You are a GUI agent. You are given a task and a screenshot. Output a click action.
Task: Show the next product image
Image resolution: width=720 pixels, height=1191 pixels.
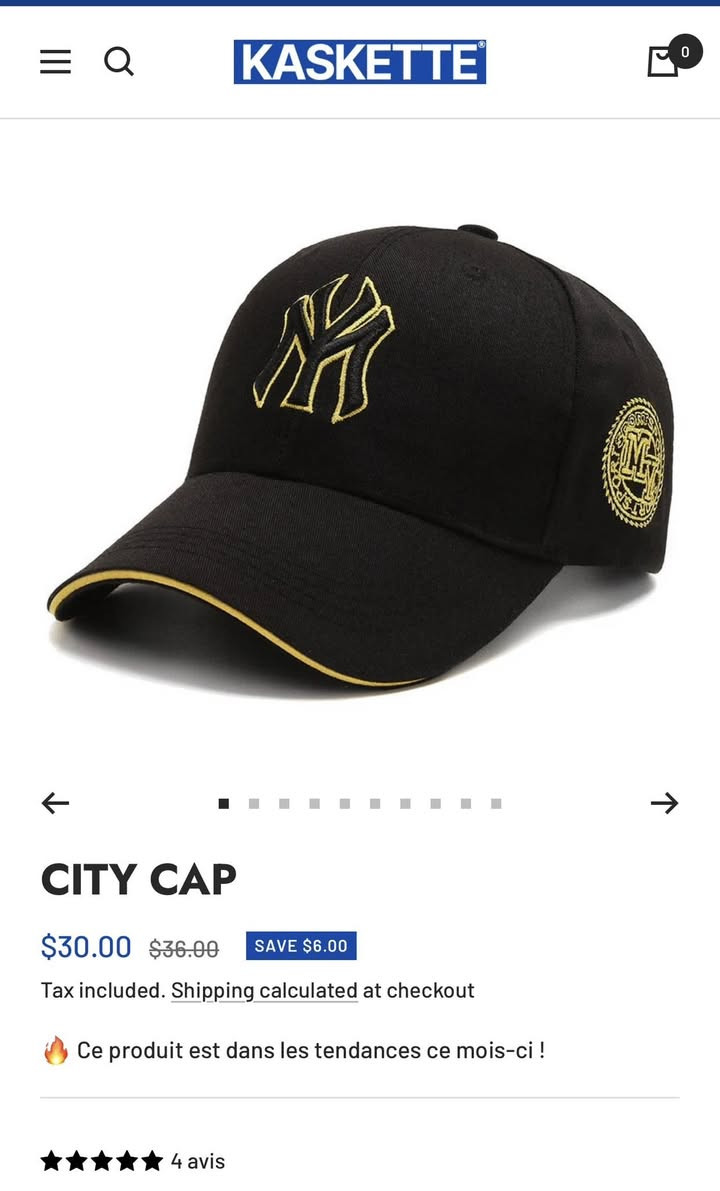point(664,803)
